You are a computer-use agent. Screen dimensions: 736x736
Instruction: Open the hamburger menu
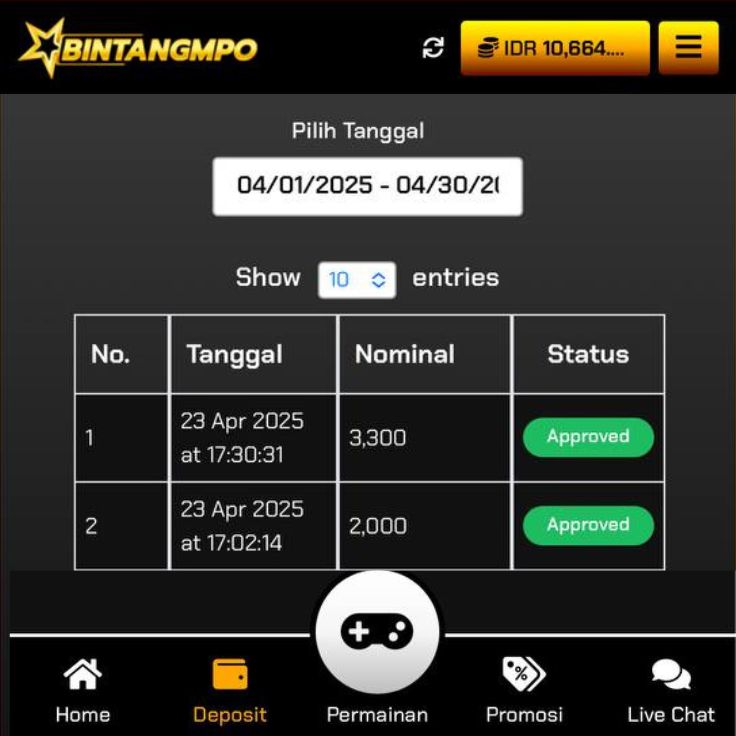[x=688, y=48]
